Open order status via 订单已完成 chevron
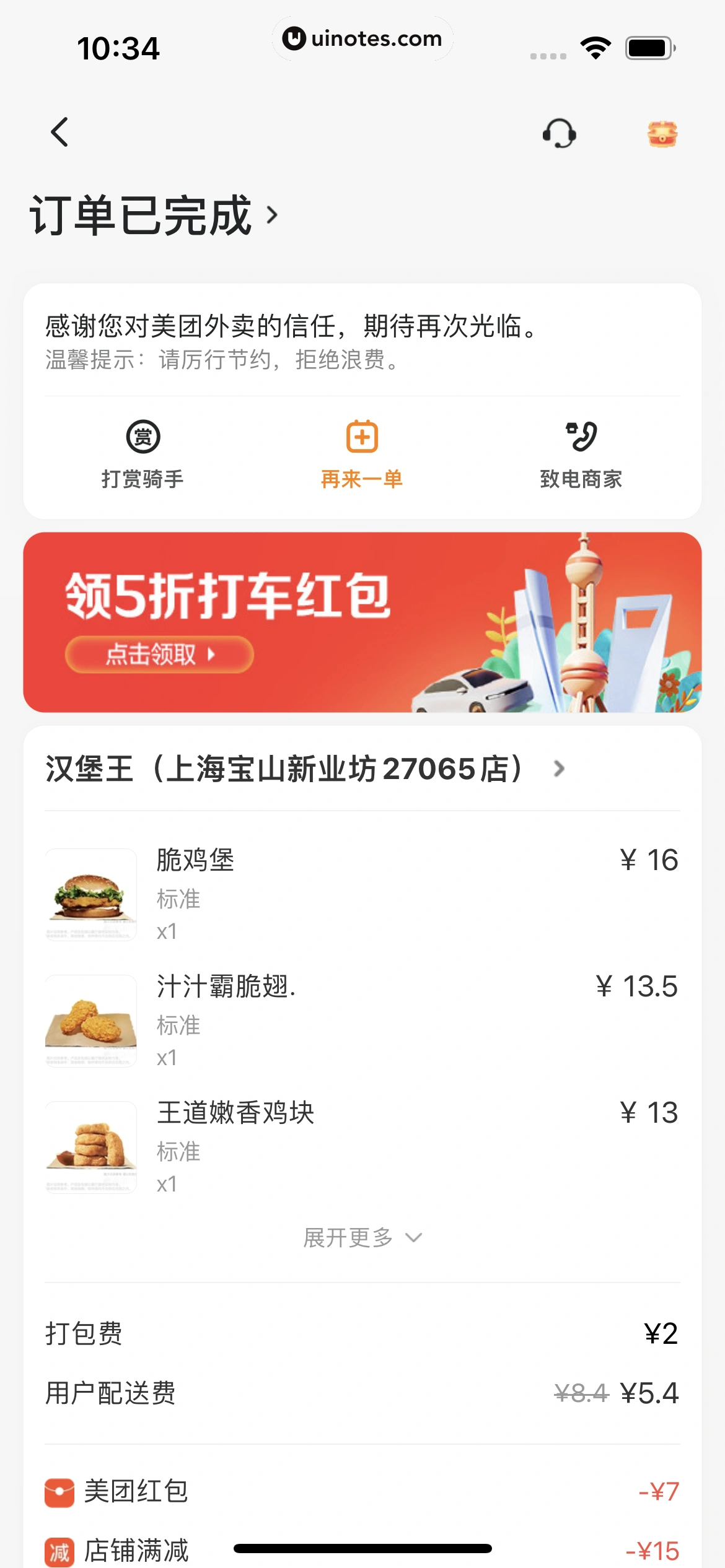Image resolution: width=725 pixels, height=1568 pixels. 273,216
